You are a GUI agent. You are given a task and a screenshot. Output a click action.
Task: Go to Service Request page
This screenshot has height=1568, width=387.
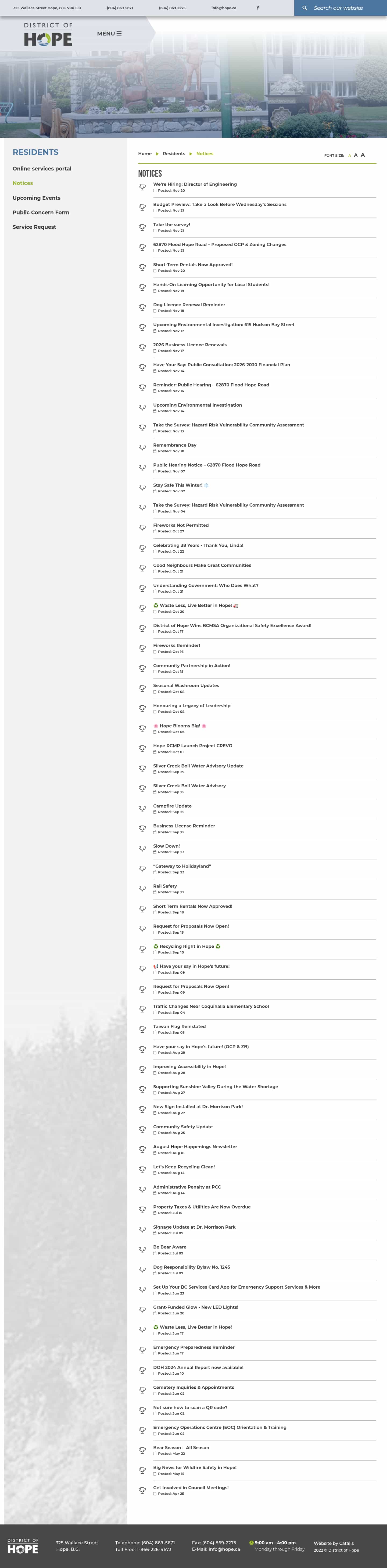(34, 227)
